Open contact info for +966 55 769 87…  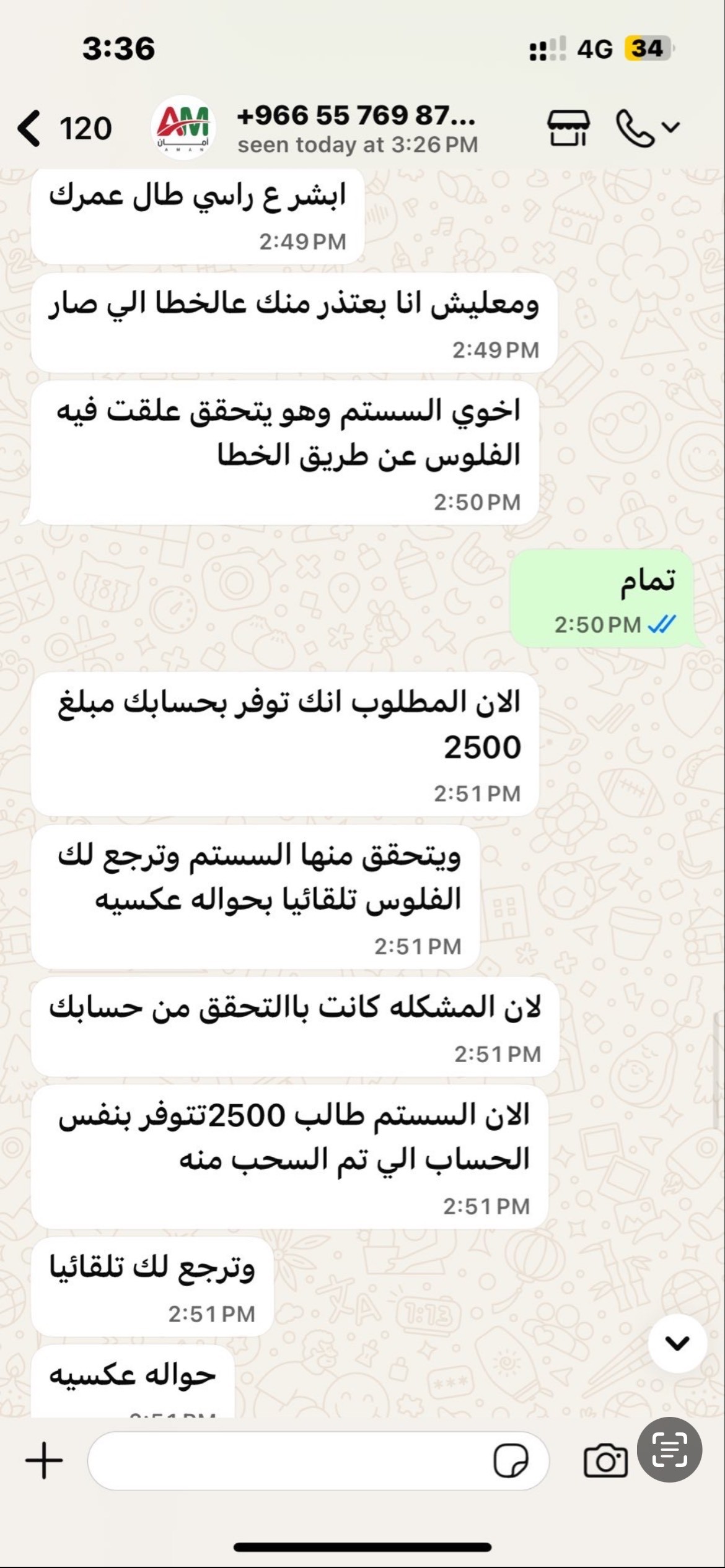pos(356,128)
